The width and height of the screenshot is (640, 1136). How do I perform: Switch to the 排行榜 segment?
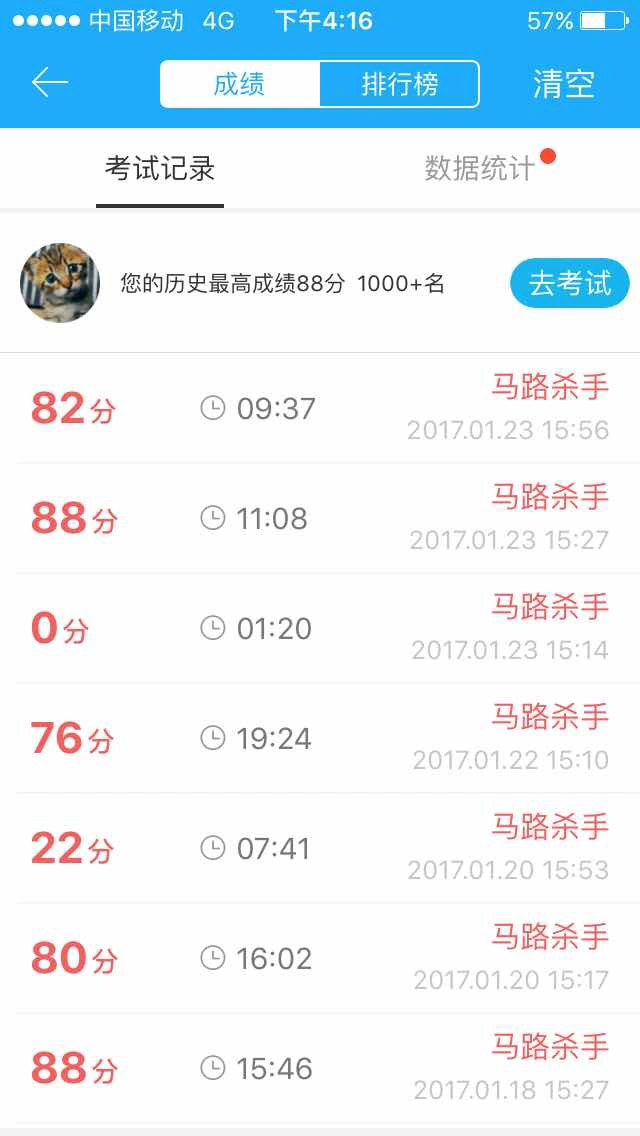pyautogui.click(x=399, y=84)
